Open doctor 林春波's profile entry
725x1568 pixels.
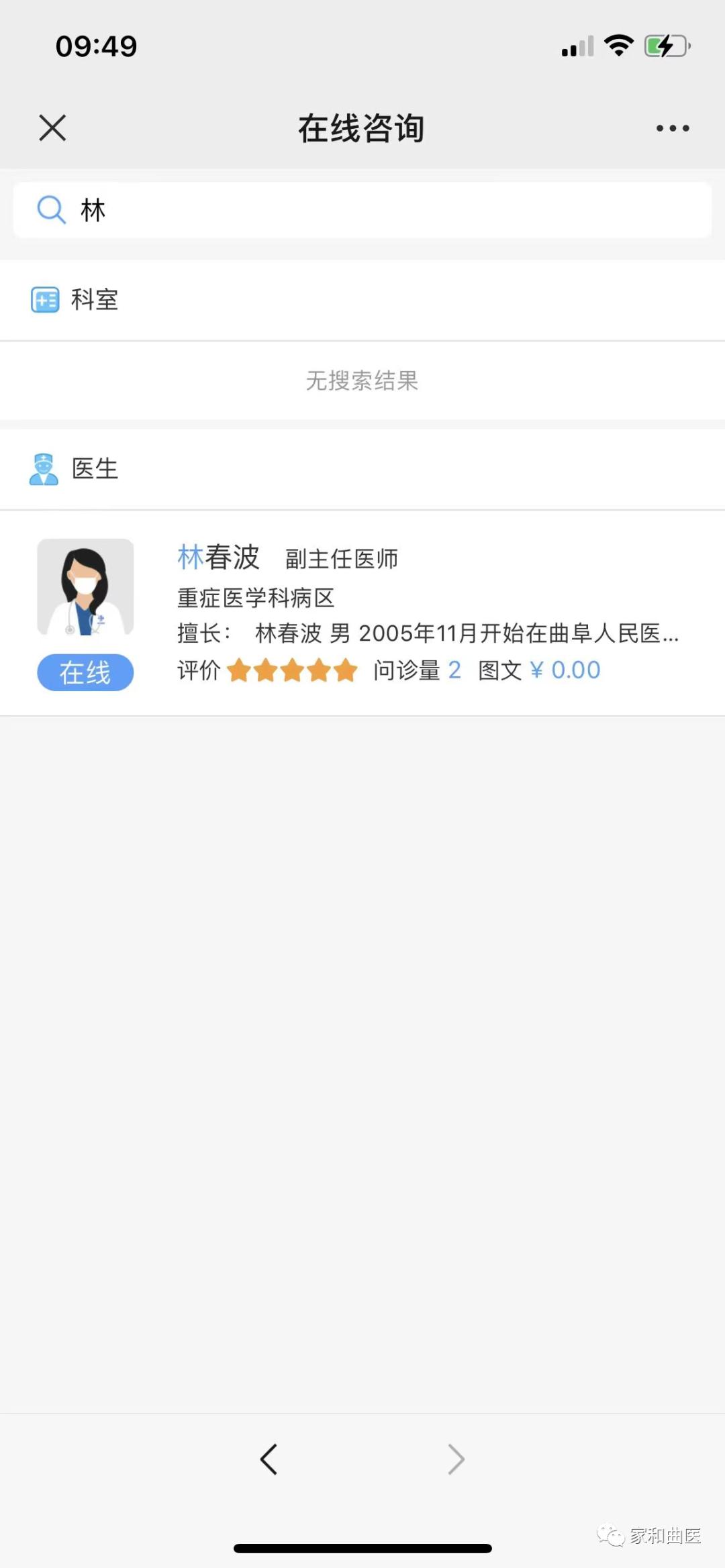[x=362, y=611]
